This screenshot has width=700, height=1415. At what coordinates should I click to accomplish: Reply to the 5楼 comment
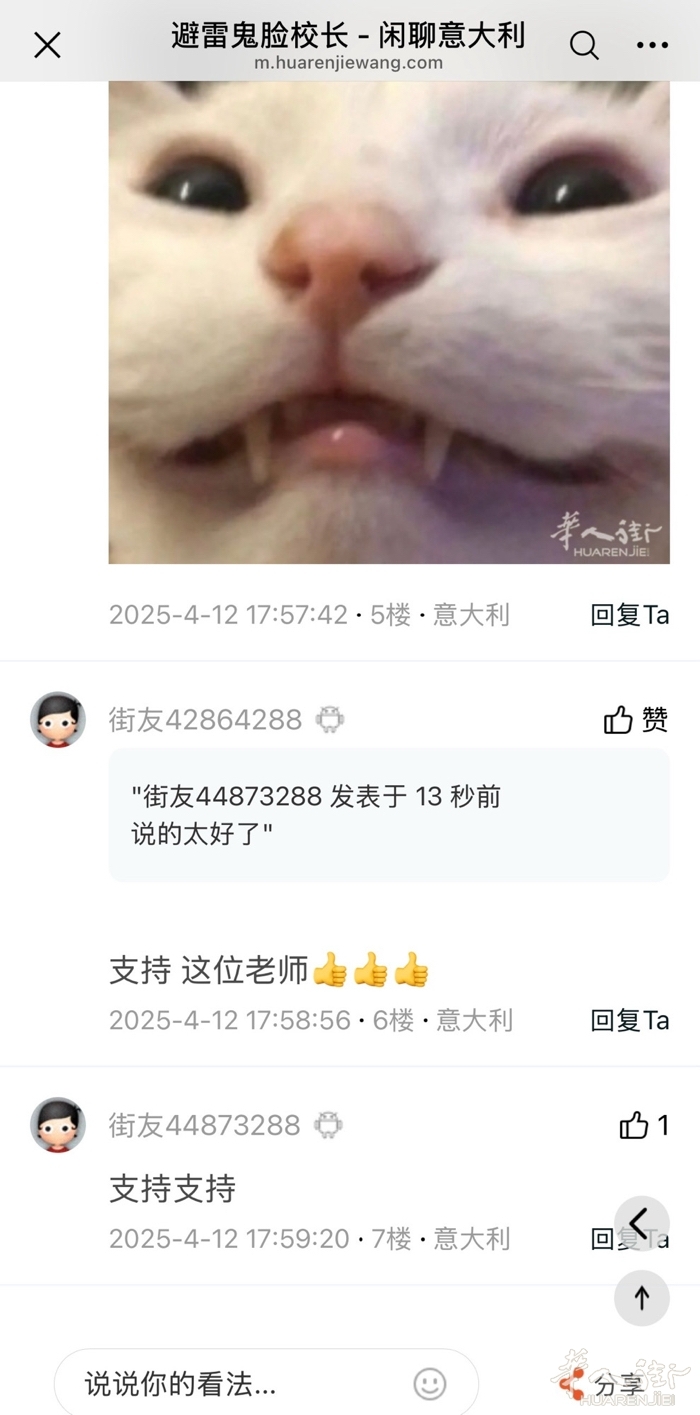[629, 615]
